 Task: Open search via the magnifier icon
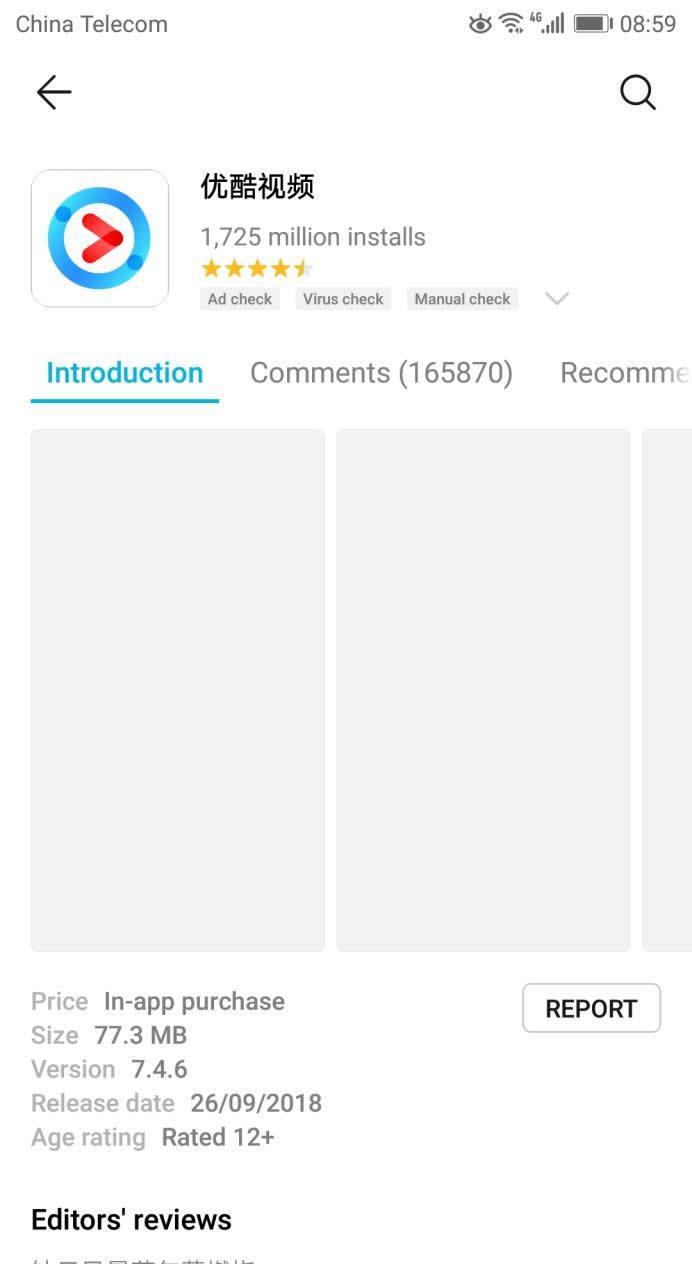click(637, 93)
